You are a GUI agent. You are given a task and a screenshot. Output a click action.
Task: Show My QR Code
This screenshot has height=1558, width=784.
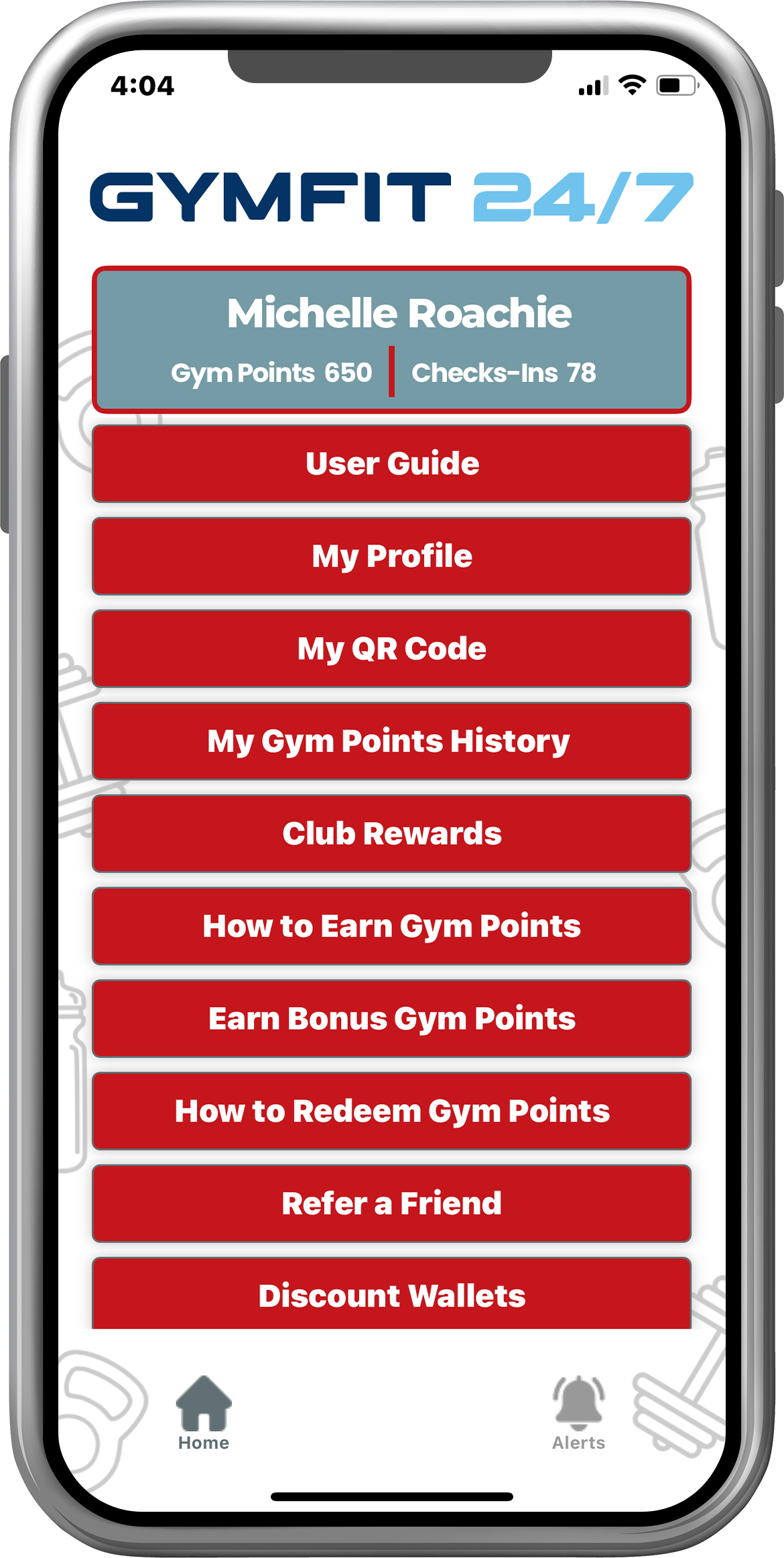click(391, 649)
